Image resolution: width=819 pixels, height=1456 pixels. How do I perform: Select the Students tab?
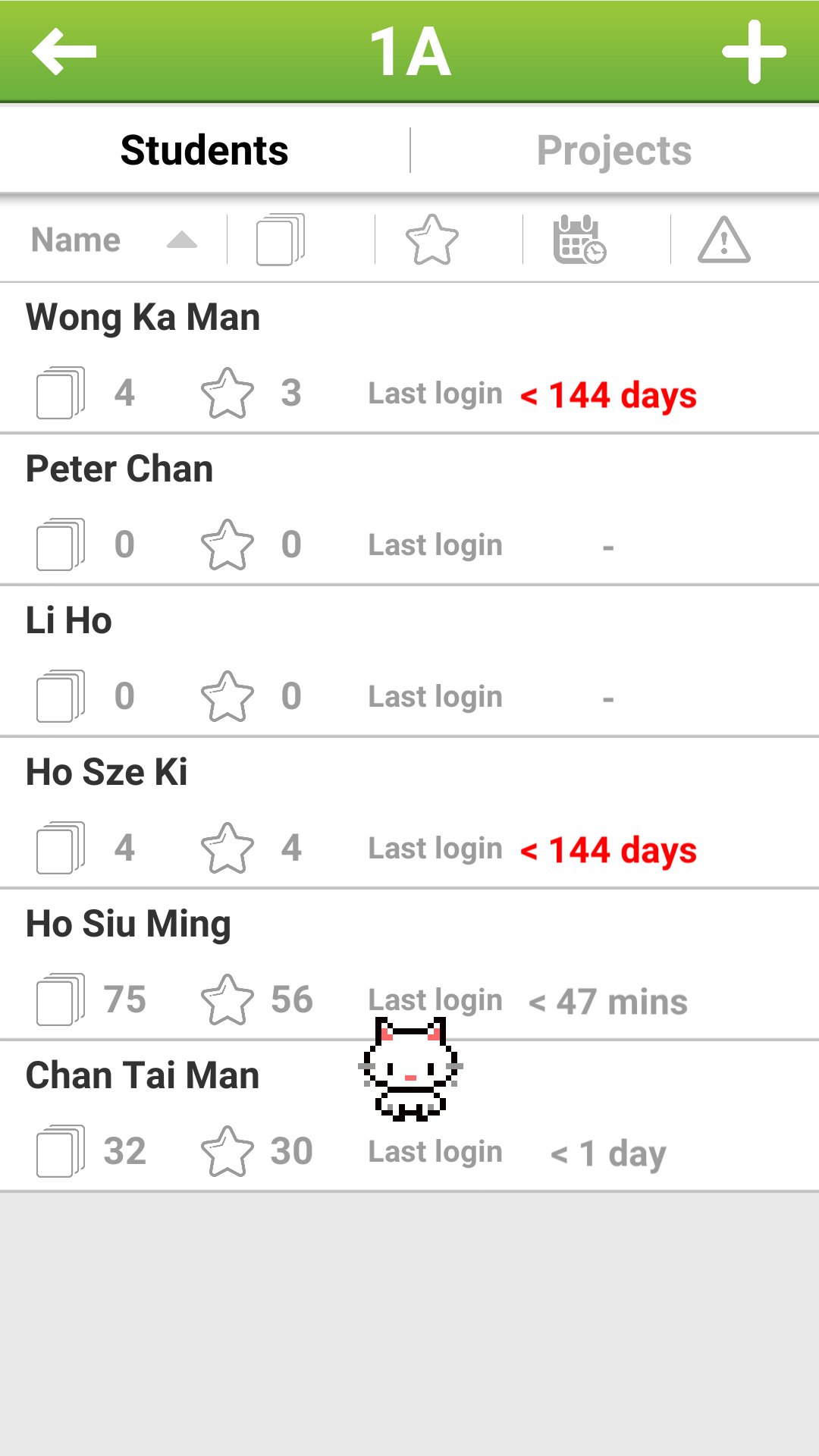(x=205, y=150)
